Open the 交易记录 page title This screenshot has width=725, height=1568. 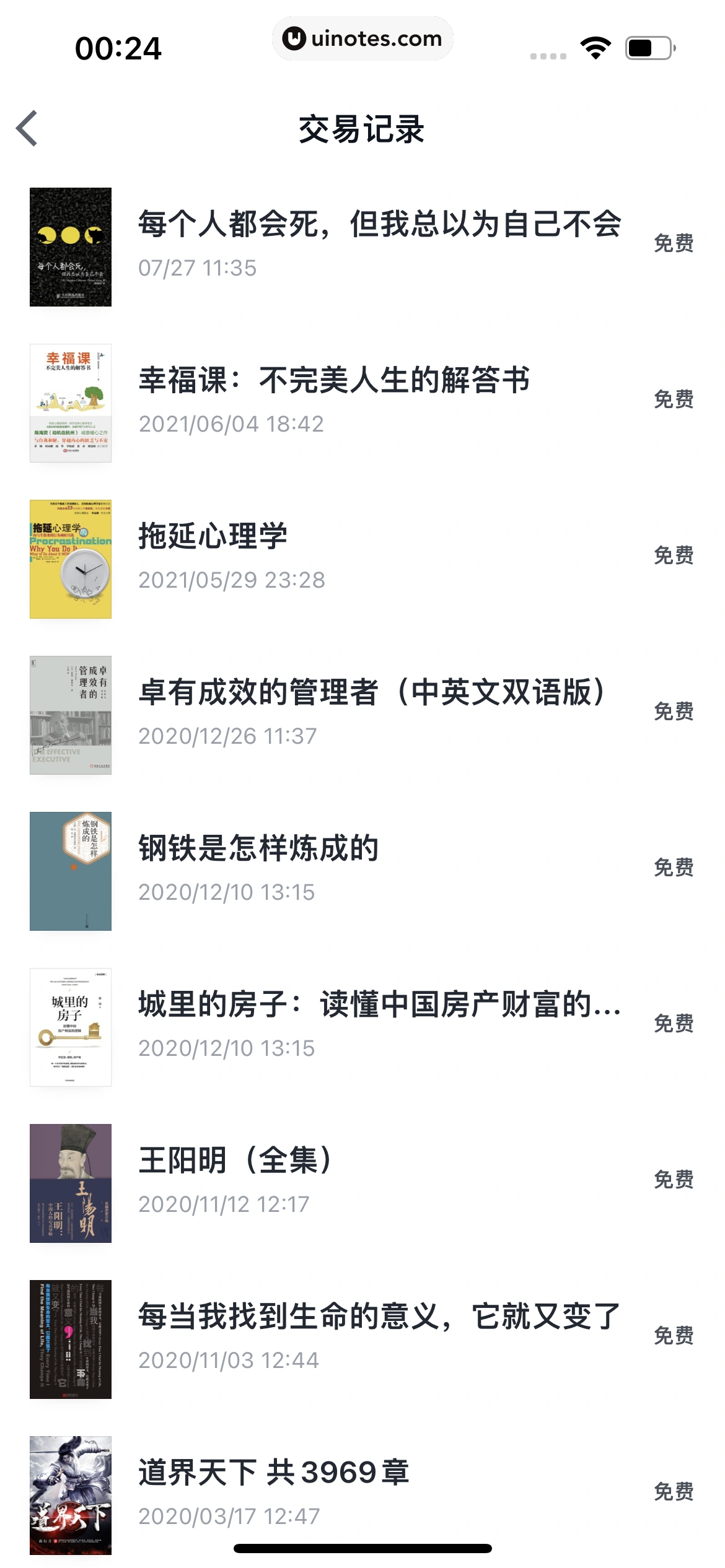362,128
